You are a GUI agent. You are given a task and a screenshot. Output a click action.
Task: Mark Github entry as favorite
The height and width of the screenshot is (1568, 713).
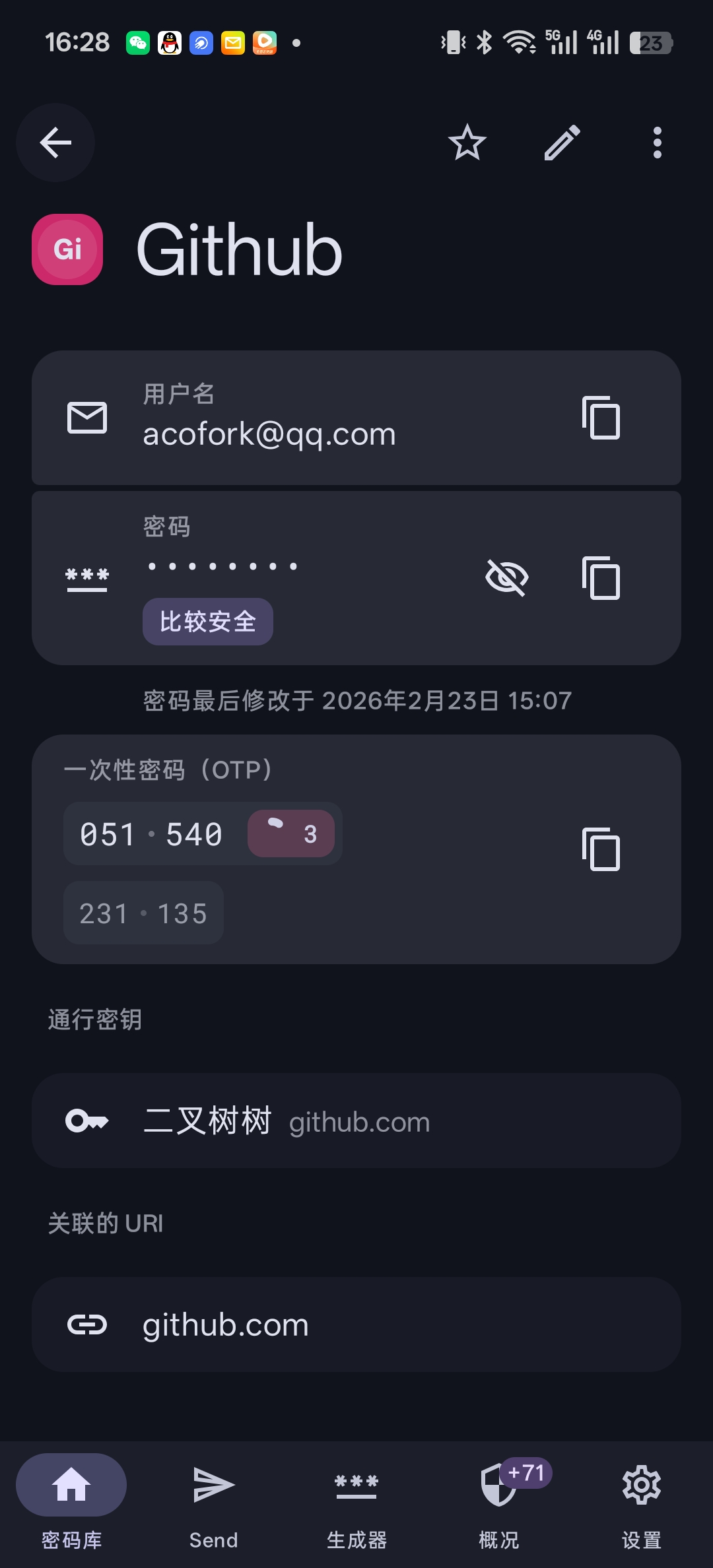click(x=467, y=143)
